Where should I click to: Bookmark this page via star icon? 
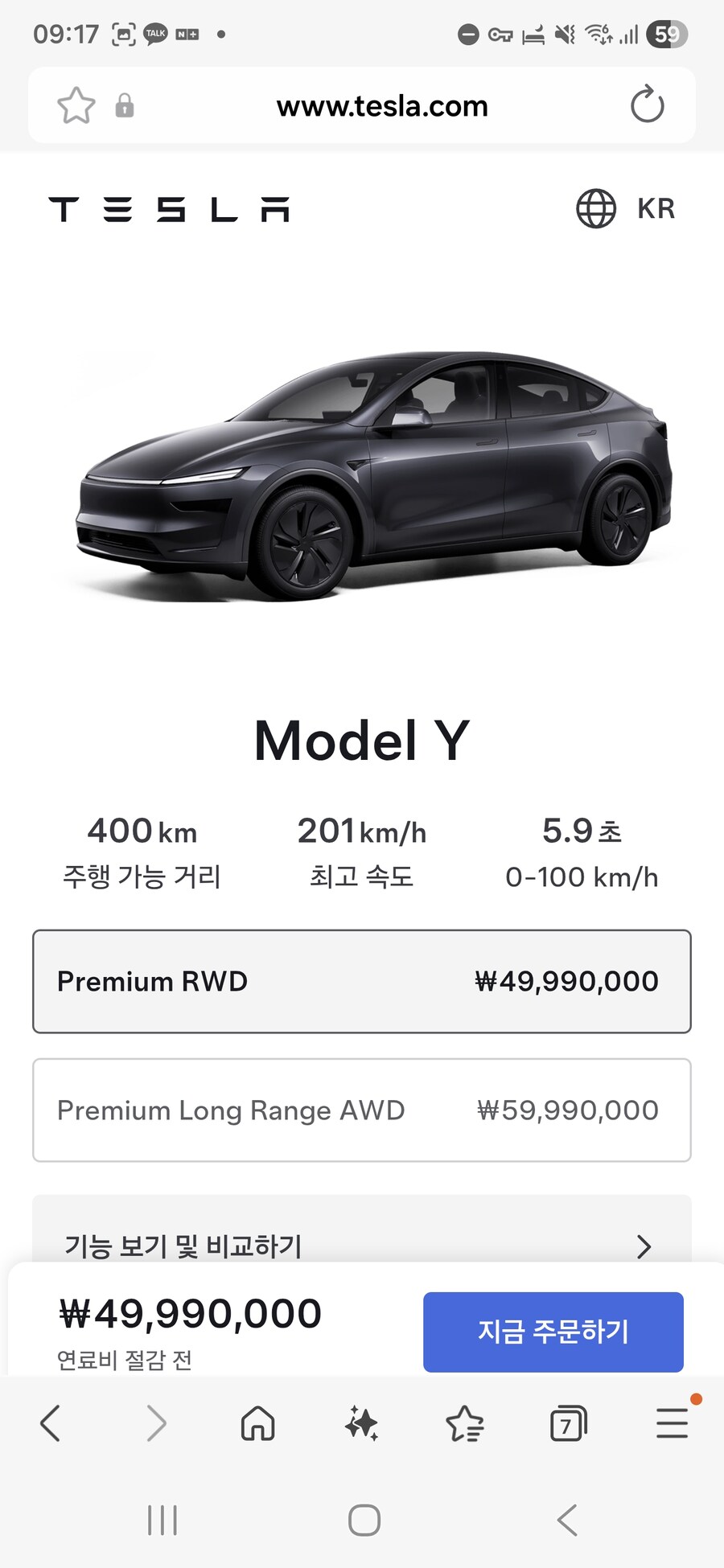pyautogui.click(x=76, y=105)
